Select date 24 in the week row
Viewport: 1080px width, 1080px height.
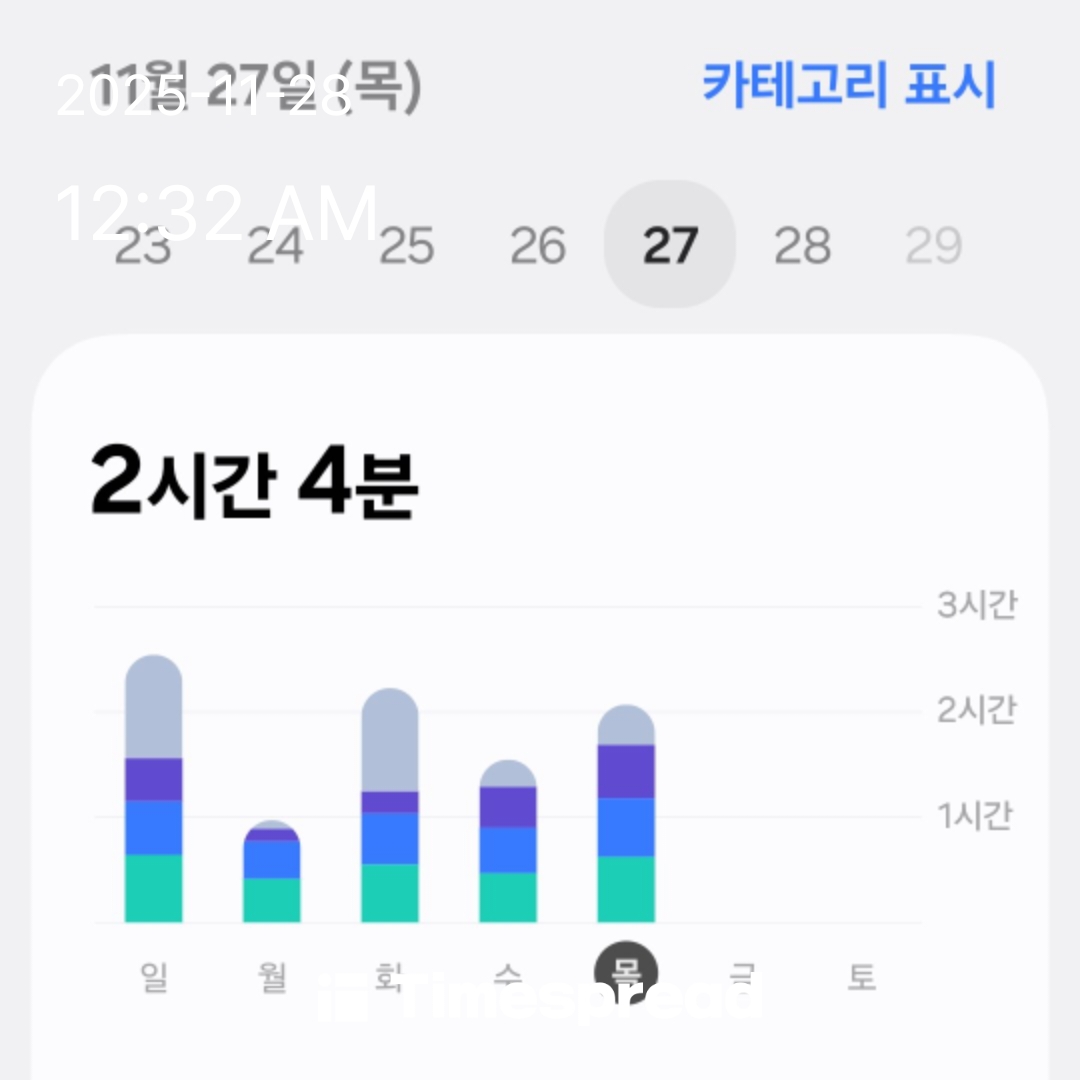(275, 245)
